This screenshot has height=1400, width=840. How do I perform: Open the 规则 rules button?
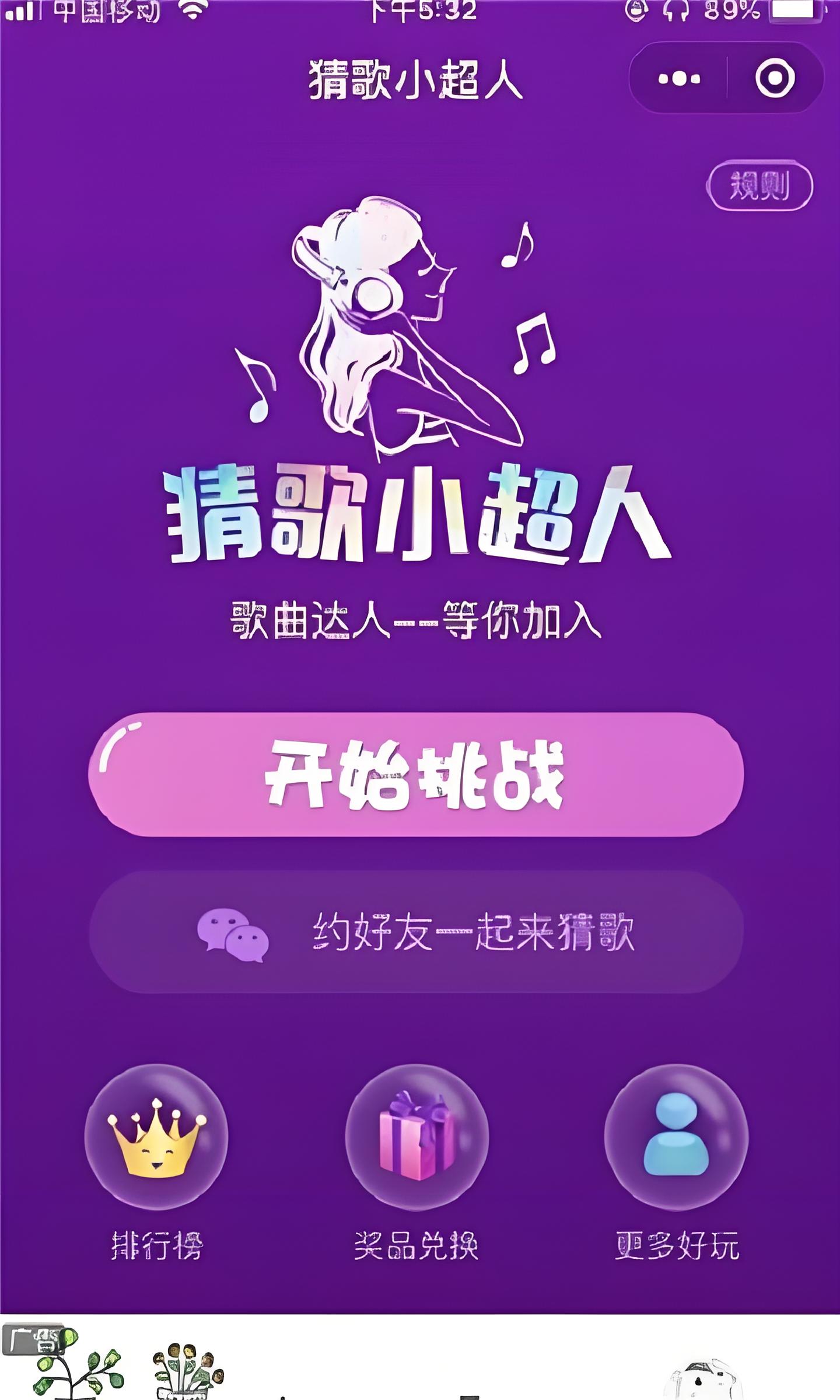point(759,186)
